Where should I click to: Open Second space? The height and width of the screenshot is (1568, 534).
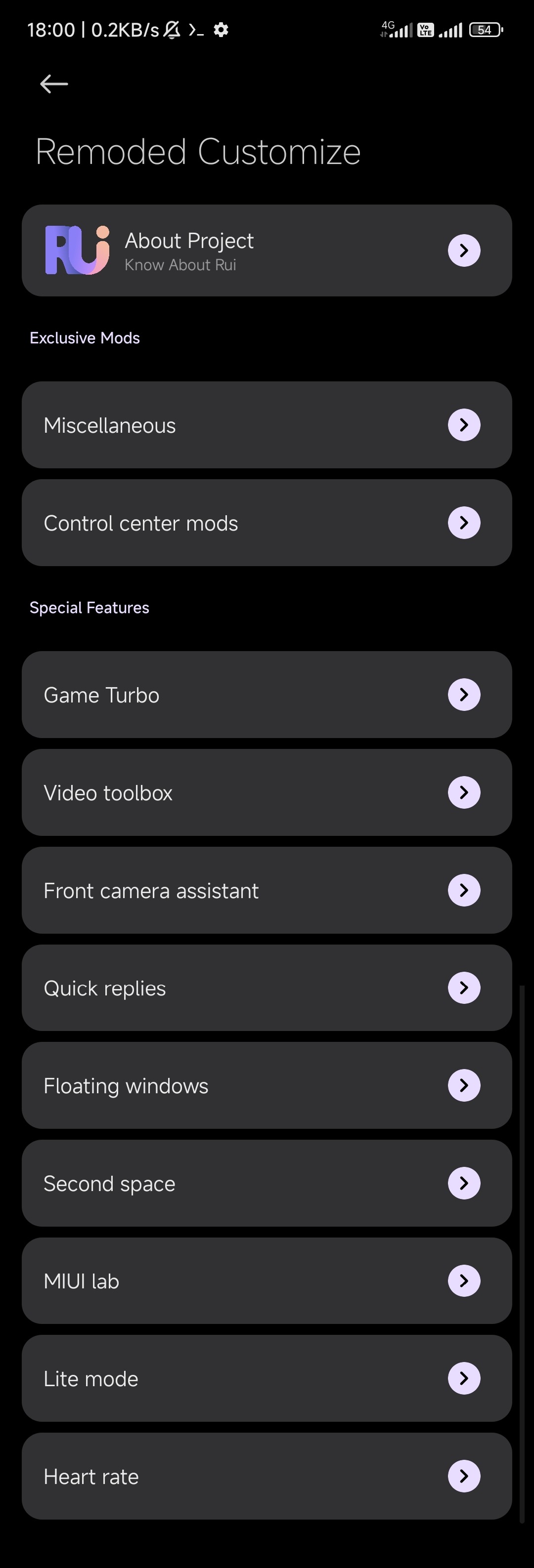tap(267, 1183)
